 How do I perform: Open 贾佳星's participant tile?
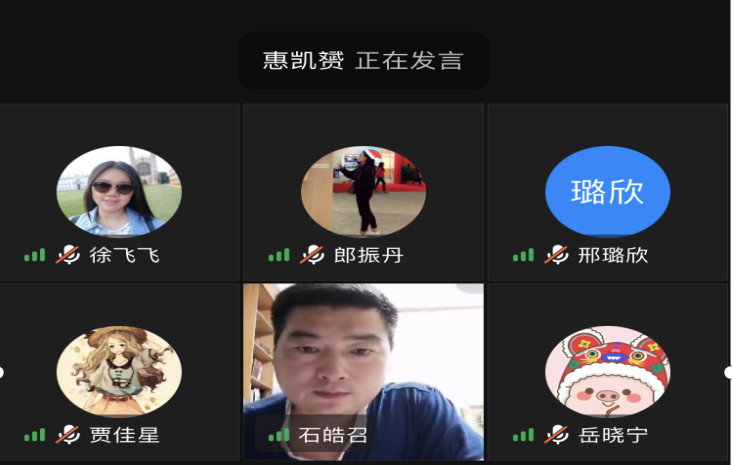[x=119, y=372]
